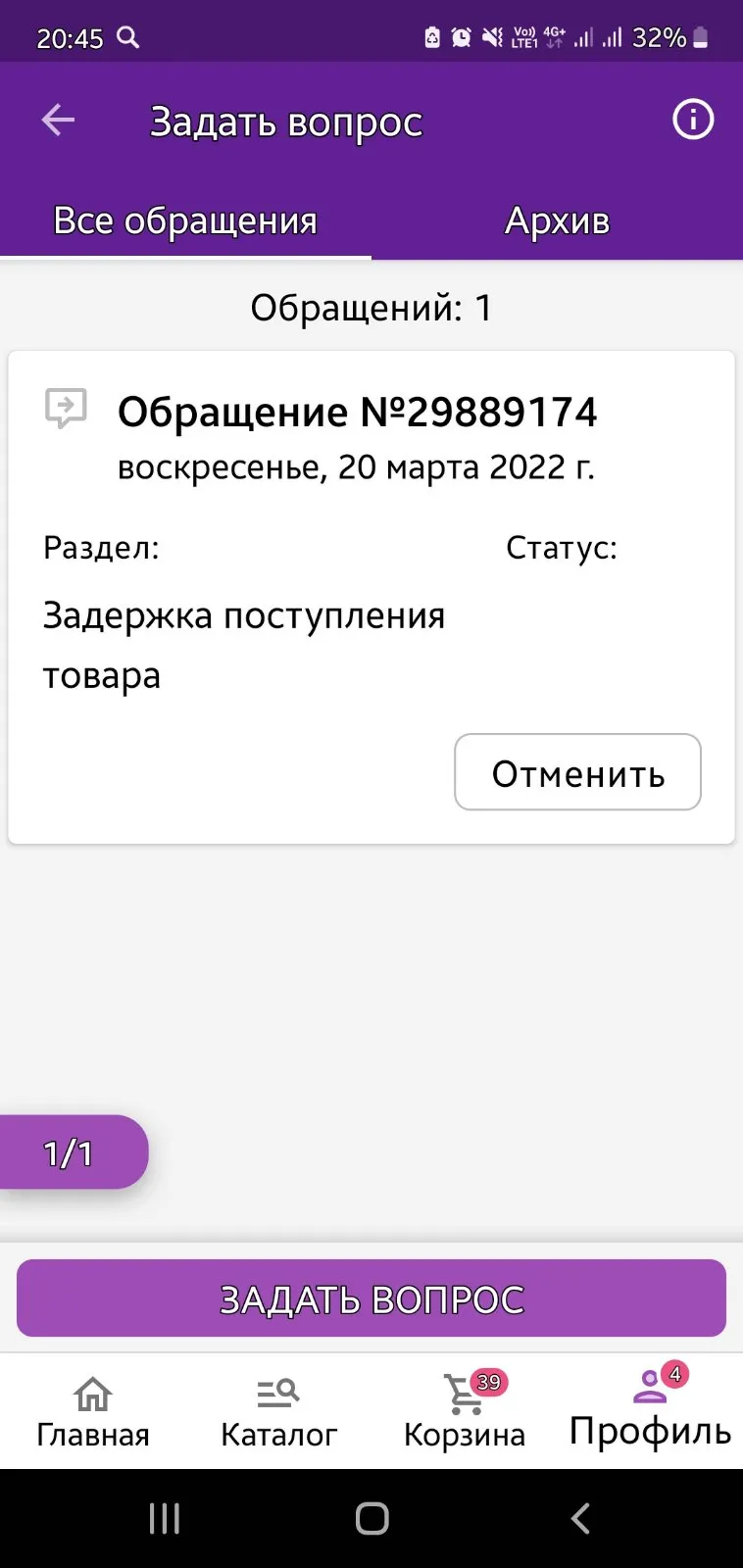
Task: Open recent apps in navigation bar
Action: (164, 1519)
